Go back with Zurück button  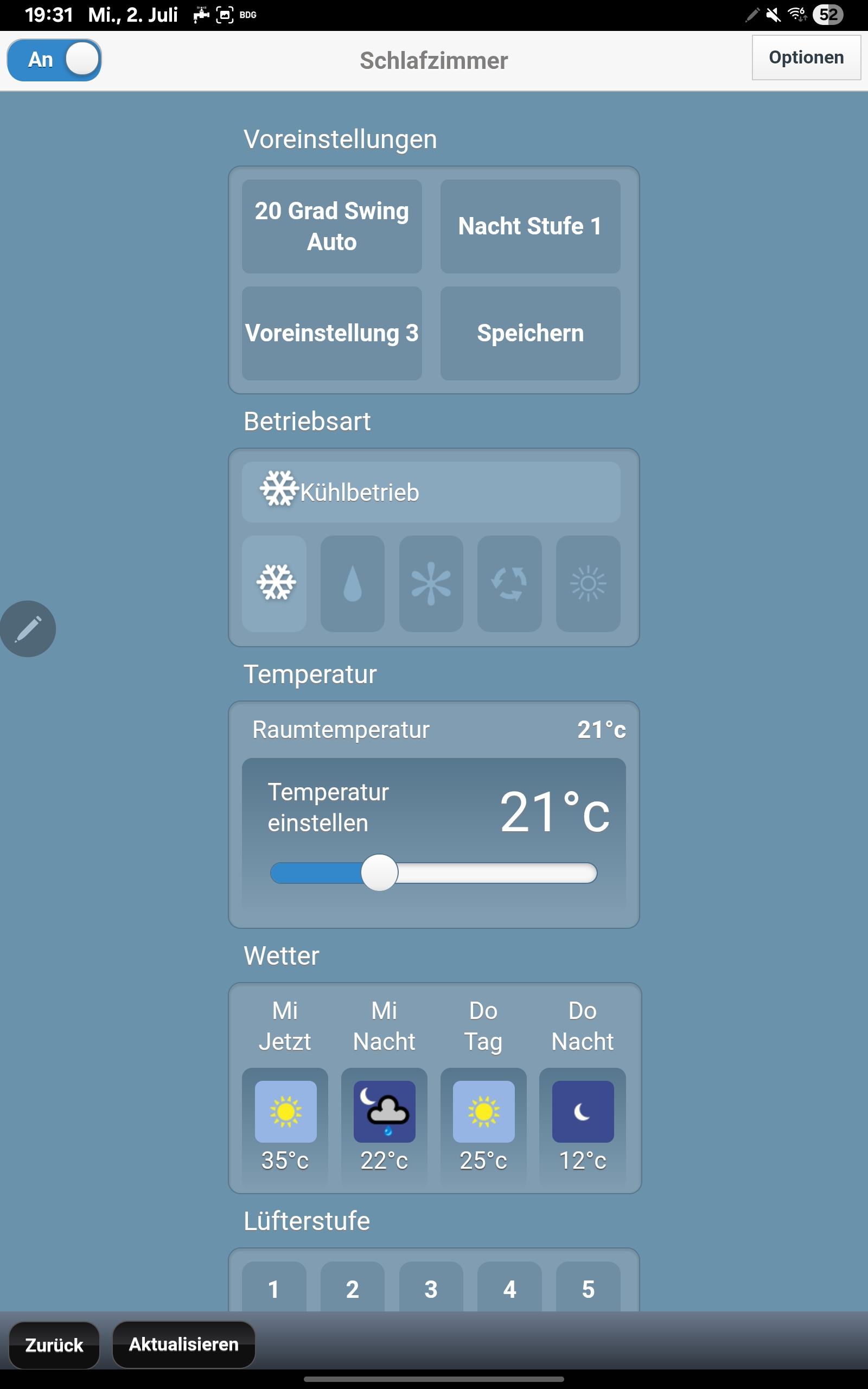54,1345
